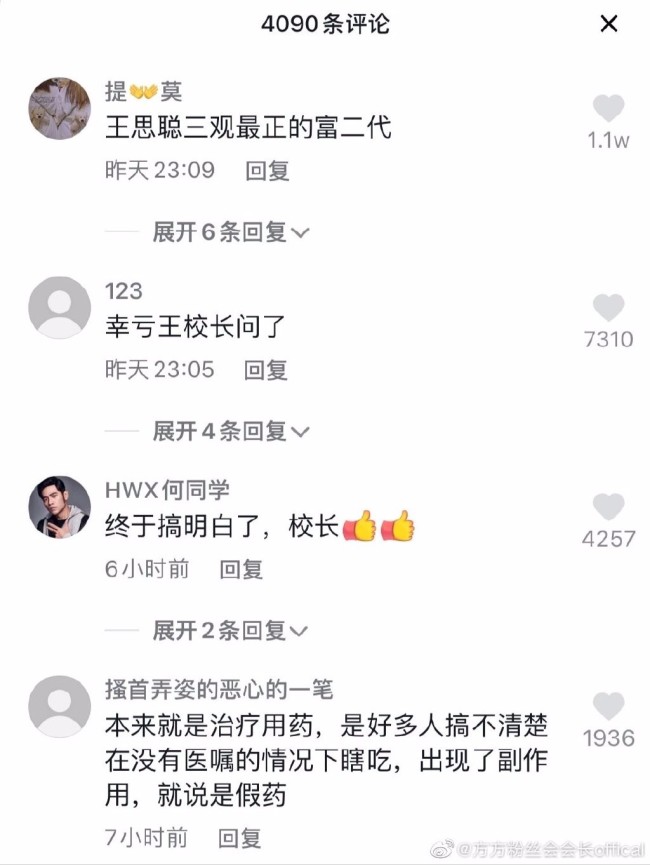Open 提莫's profile avatar
650x865 pixels.
coord(60,108)
